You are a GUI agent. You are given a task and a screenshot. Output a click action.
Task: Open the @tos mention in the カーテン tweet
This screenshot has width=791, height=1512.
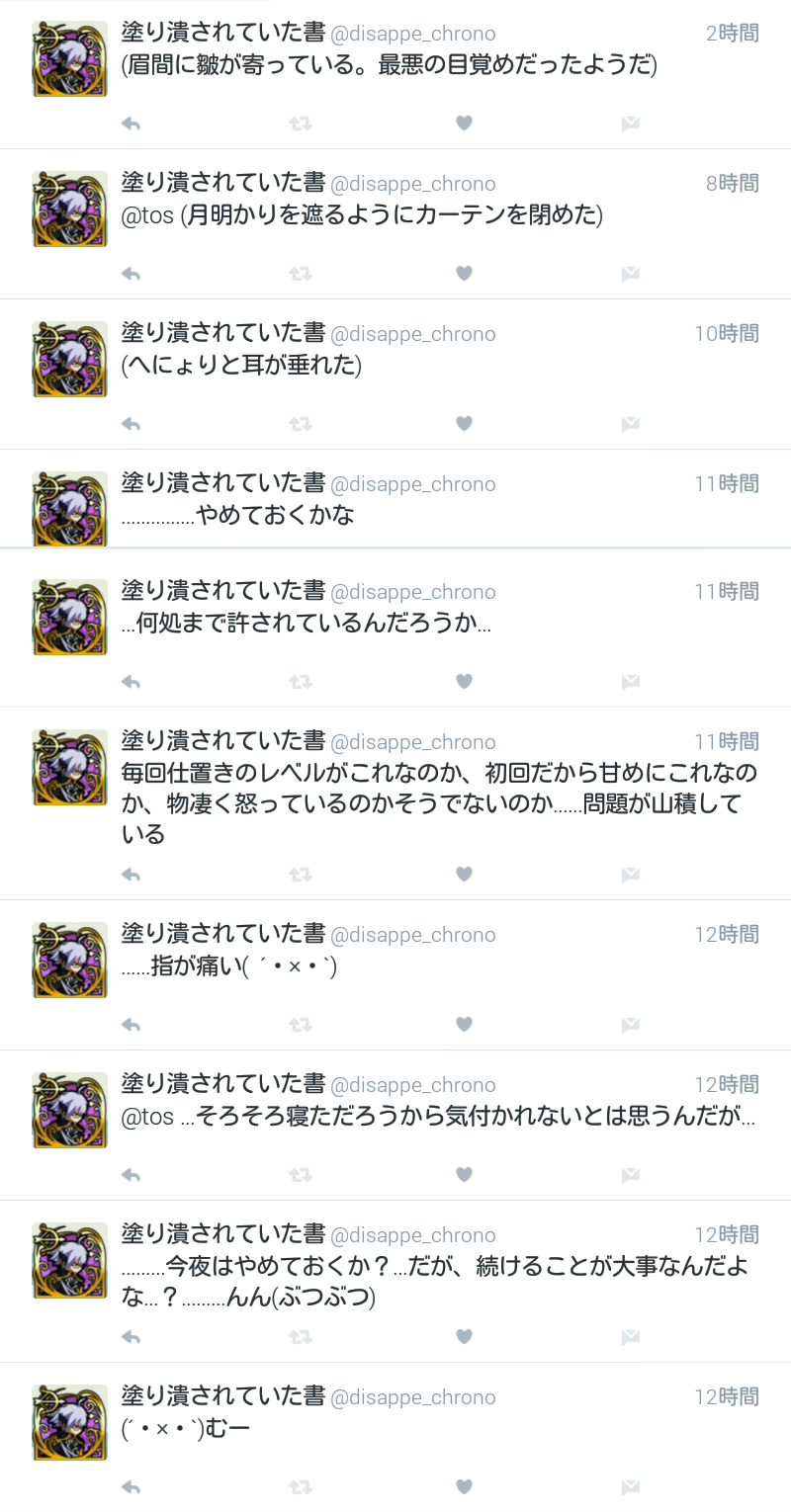coord(147,215)
